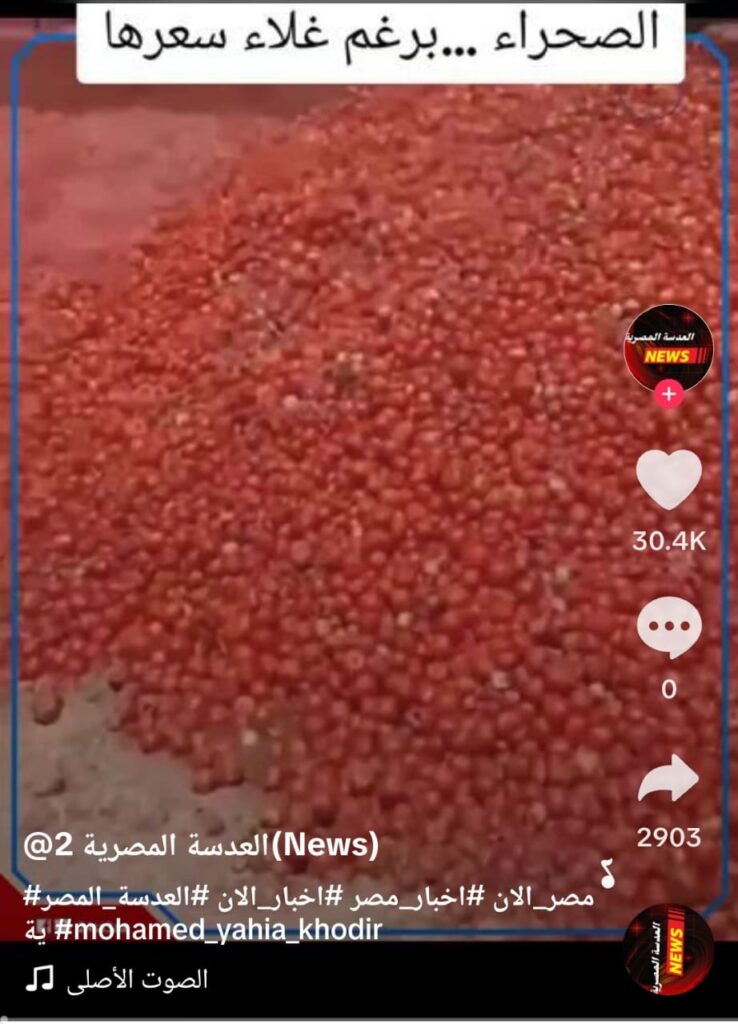738x1024 pixels.
Task: Follow the account with the pink plus
Action: click(669, 394)
